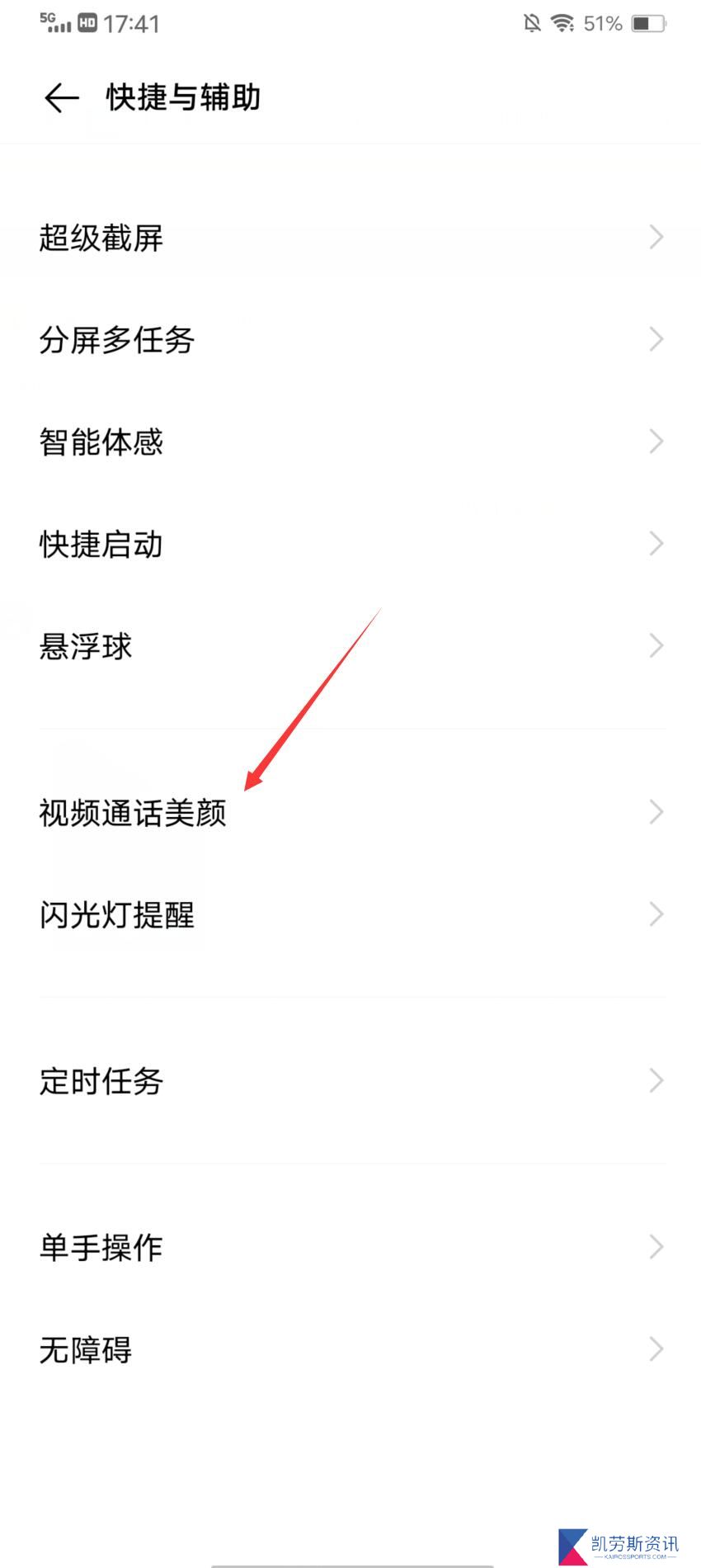The height and width of the screenshot is (1568, 701).
Task: Open 单手操作 settings
Action: point(350,1247)
